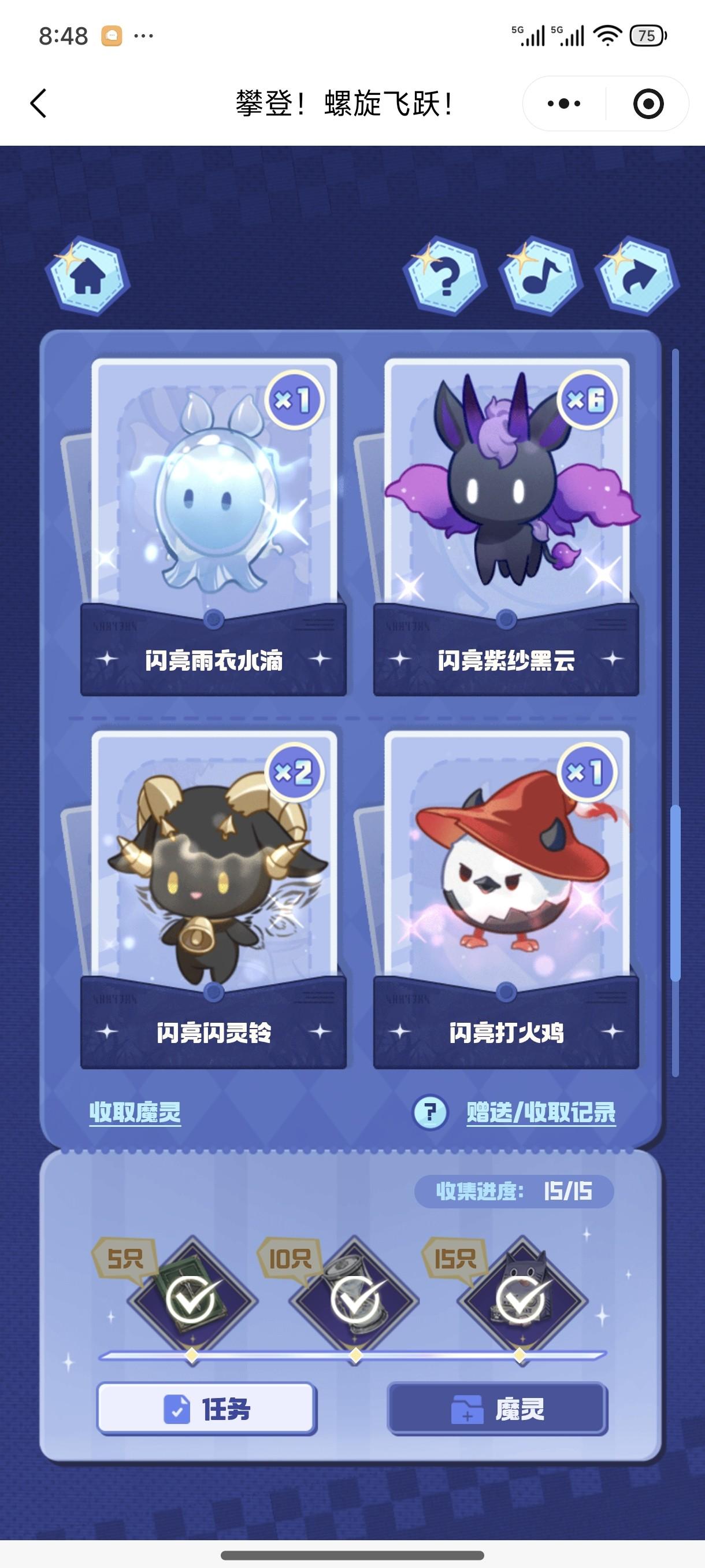
Task: View the 5只 collection reward
Action: pos(192,1300)
